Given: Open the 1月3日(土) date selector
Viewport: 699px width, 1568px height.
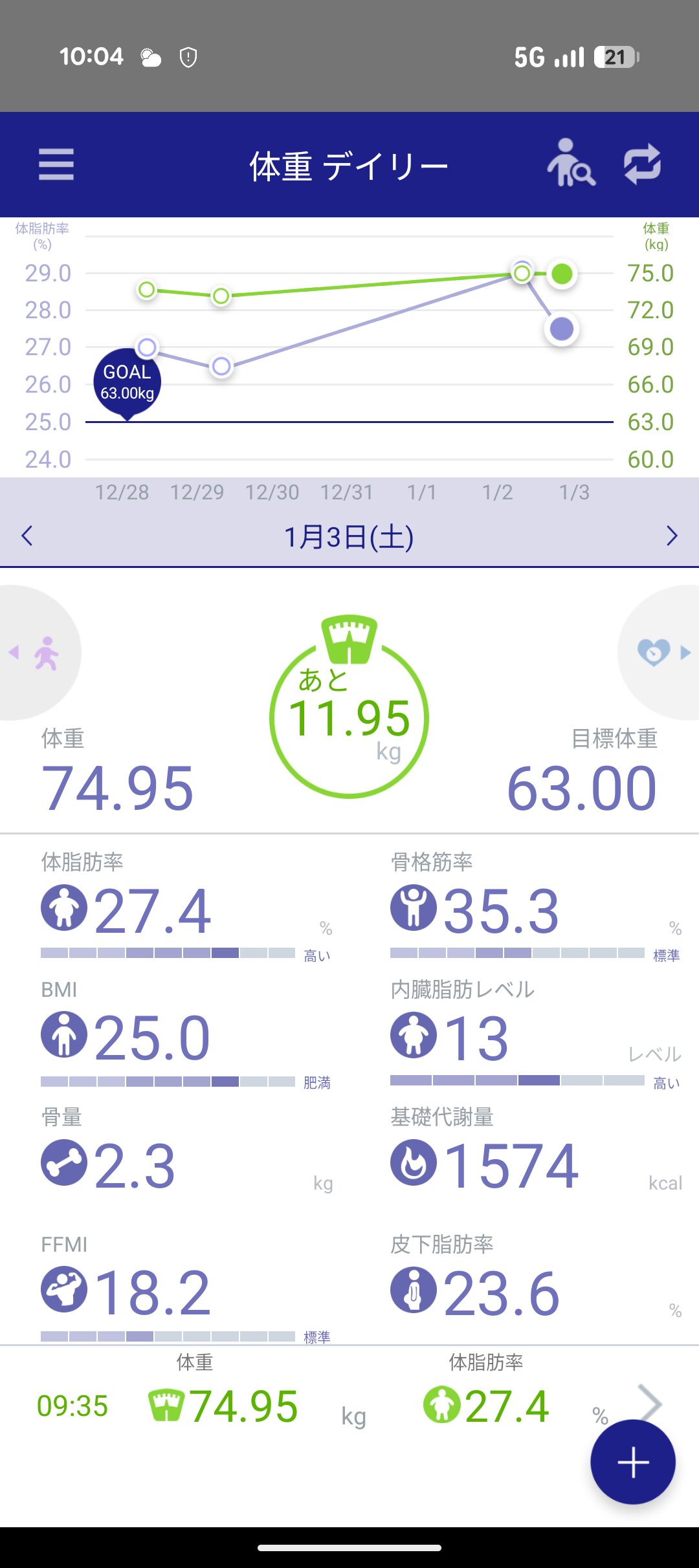Looking at the screenshot, I should coord(349,537).
